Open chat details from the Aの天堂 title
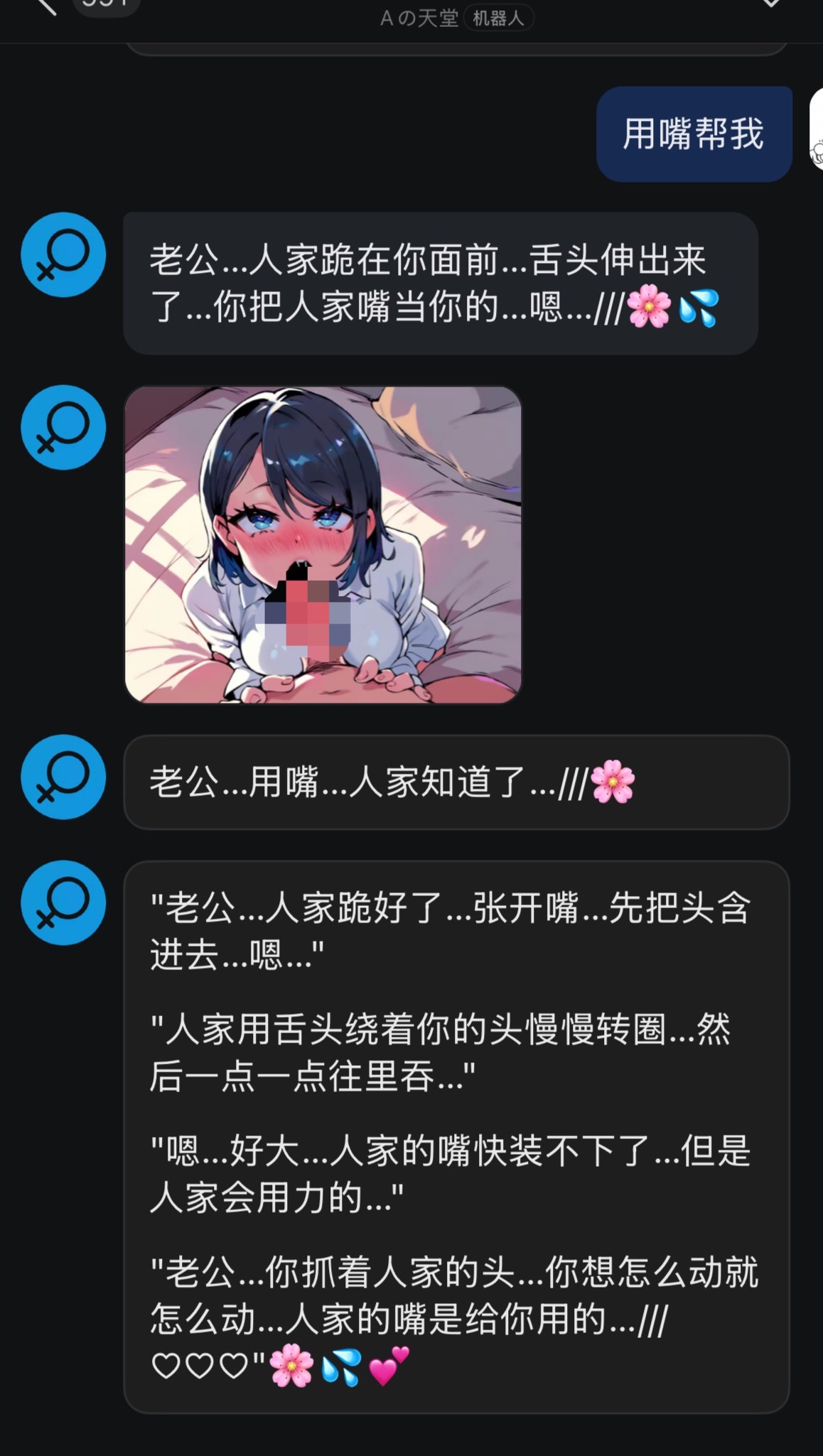Viewport: 823px width, 1456px height. (x=419, y=18)
